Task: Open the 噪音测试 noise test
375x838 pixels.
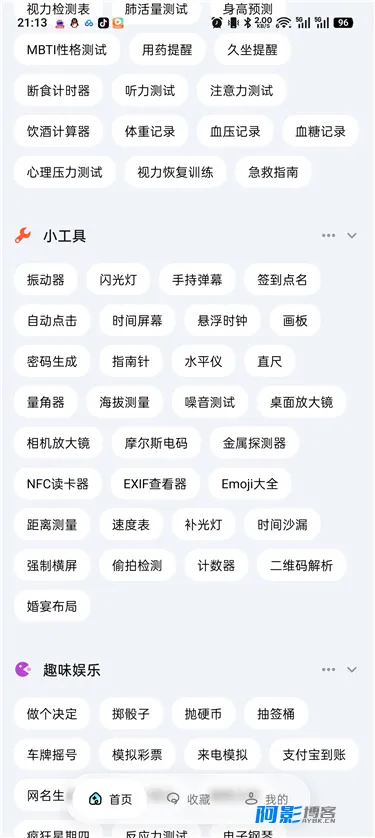Action: (210, 402)
